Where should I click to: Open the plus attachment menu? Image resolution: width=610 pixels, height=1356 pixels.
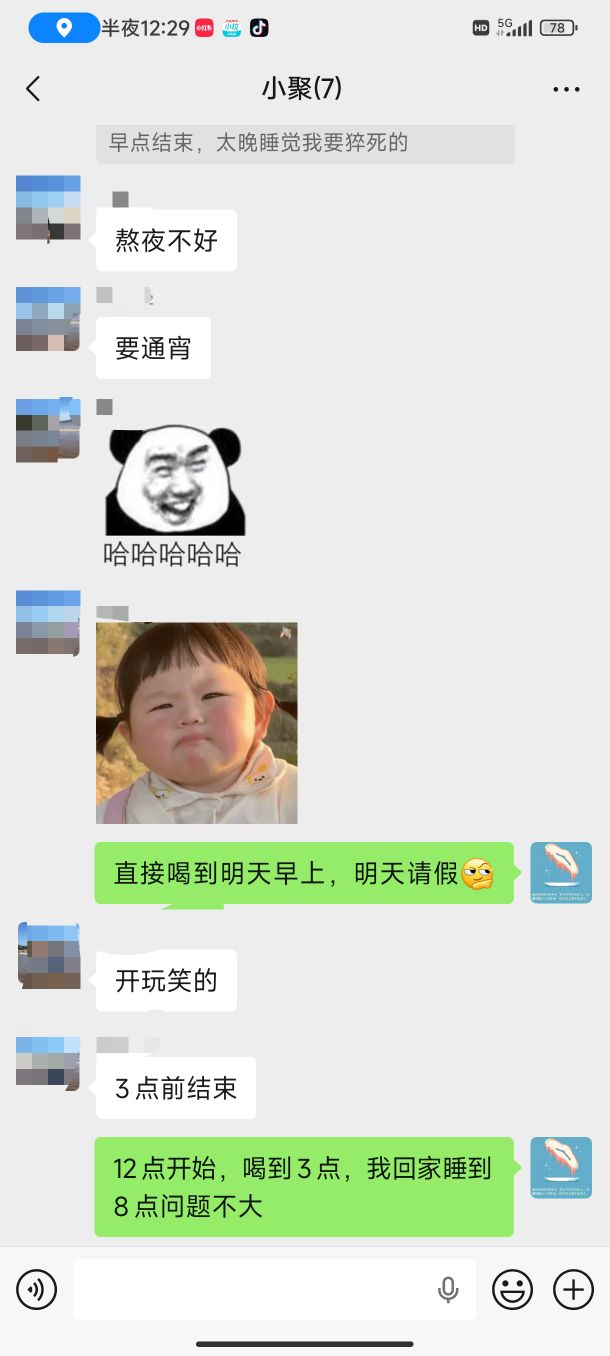[573, 1289]
